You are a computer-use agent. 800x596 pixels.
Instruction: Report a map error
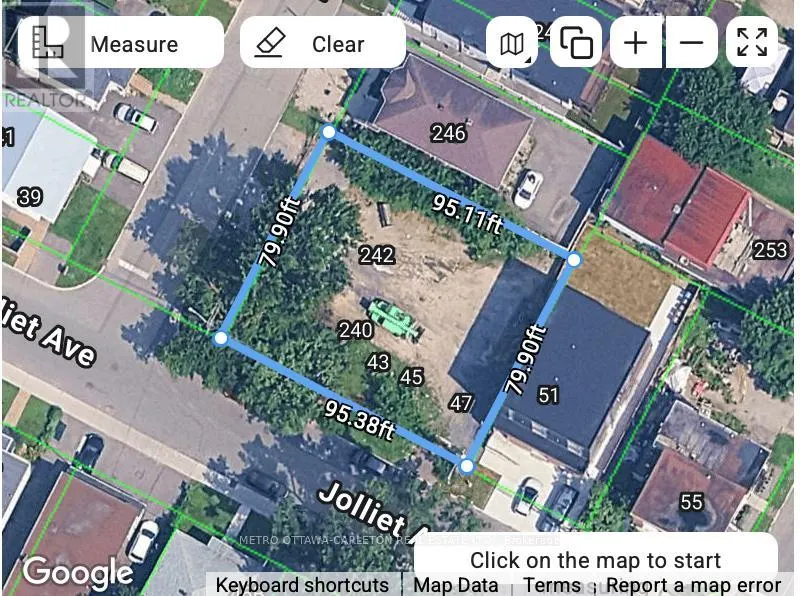click(693, 586)
